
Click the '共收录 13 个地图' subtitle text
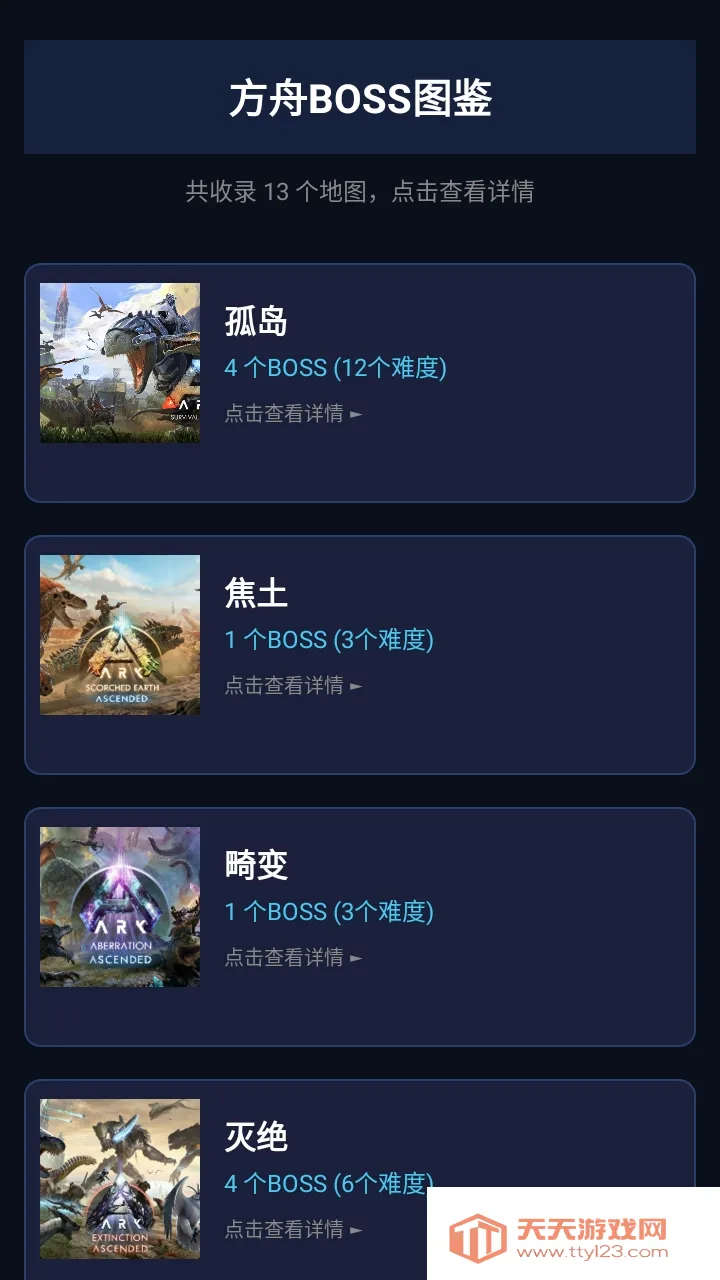(360, 191)
